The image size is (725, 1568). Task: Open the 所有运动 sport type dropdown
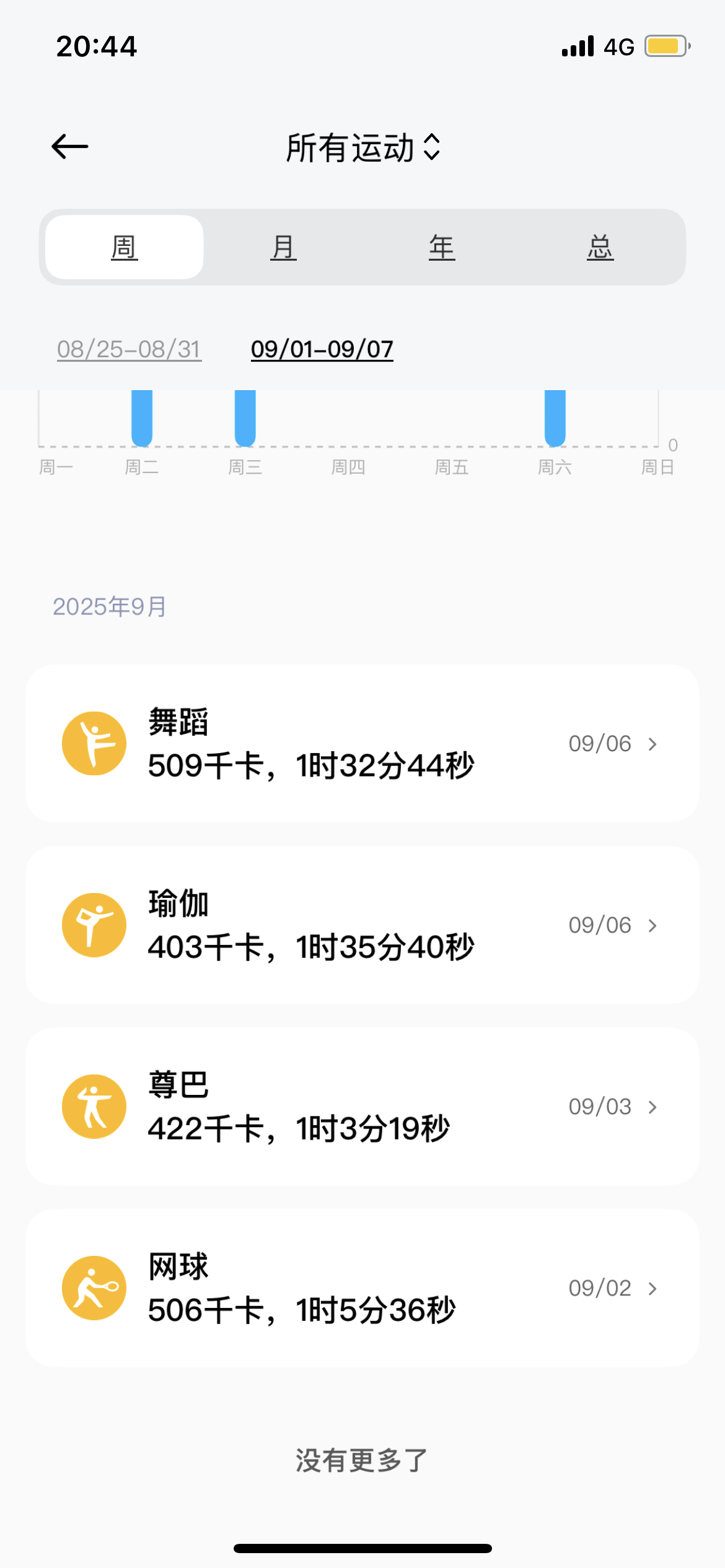point(362,148)
